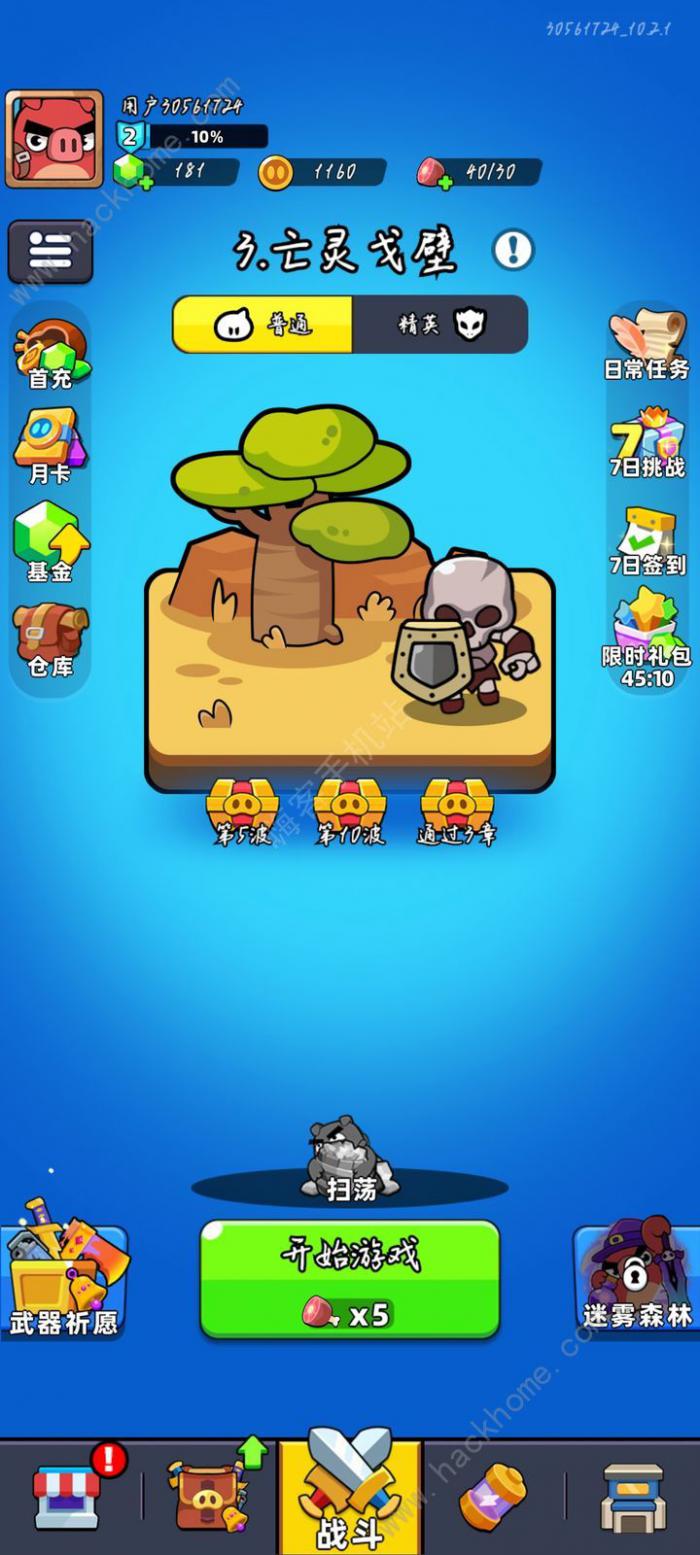Open the 7日挑战 event
Viewport: 700px width, 1555px height.
(647, 443)
